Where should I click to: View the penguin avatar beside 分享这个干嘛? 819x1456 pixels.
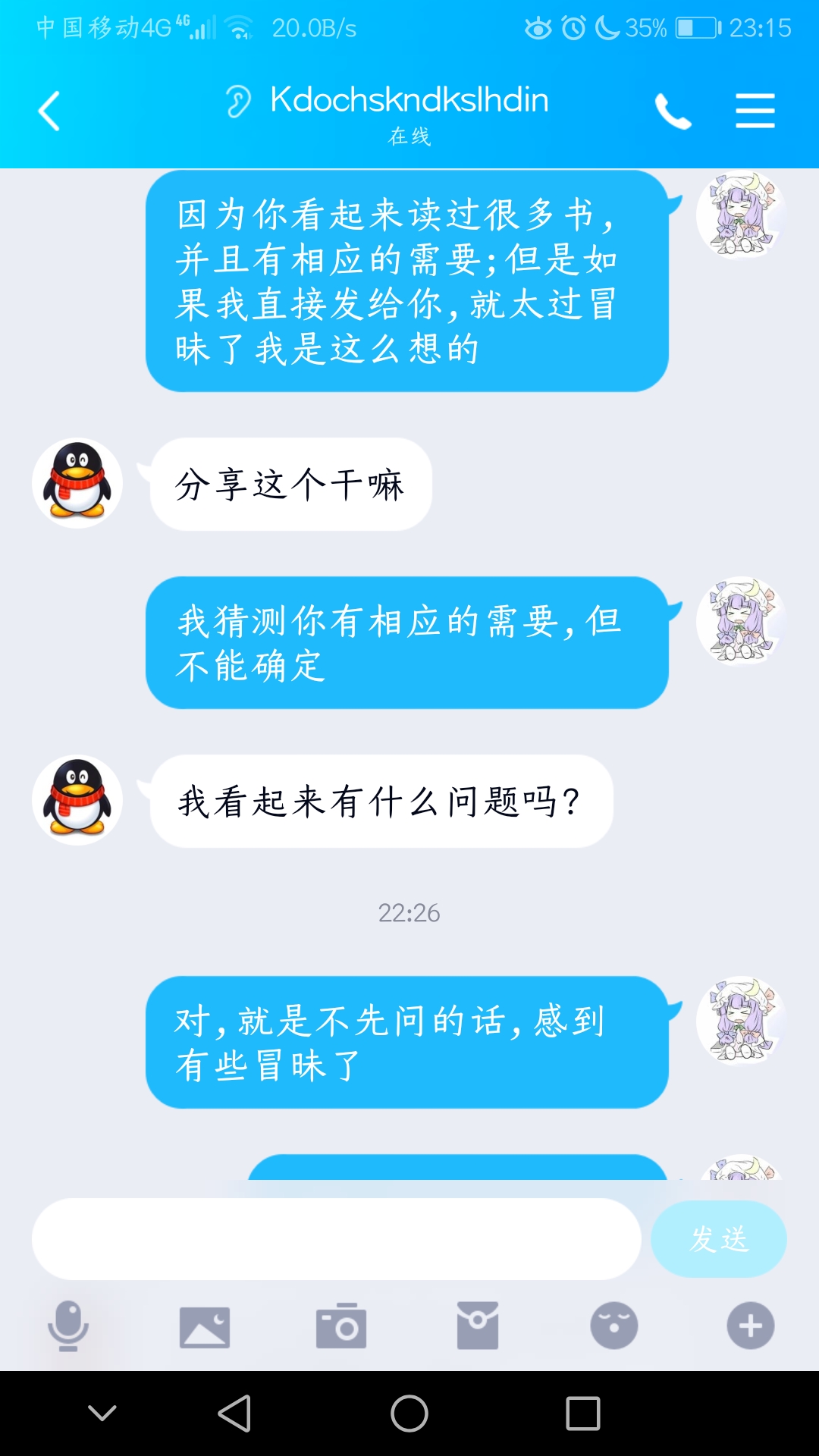tap(77, 483)
